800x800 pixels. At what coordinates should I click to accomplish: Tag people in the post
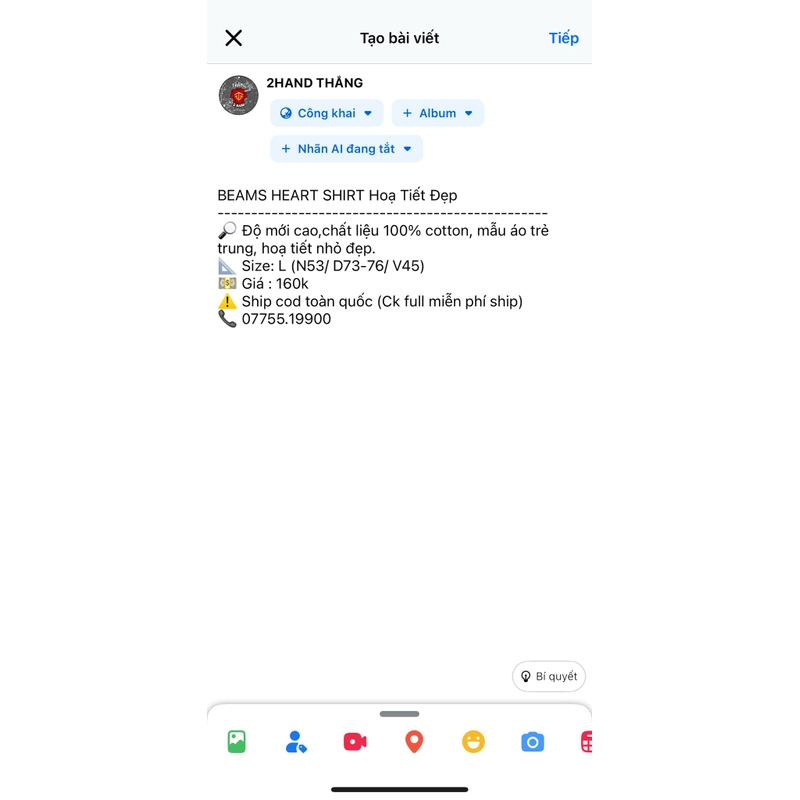[295, 742]
